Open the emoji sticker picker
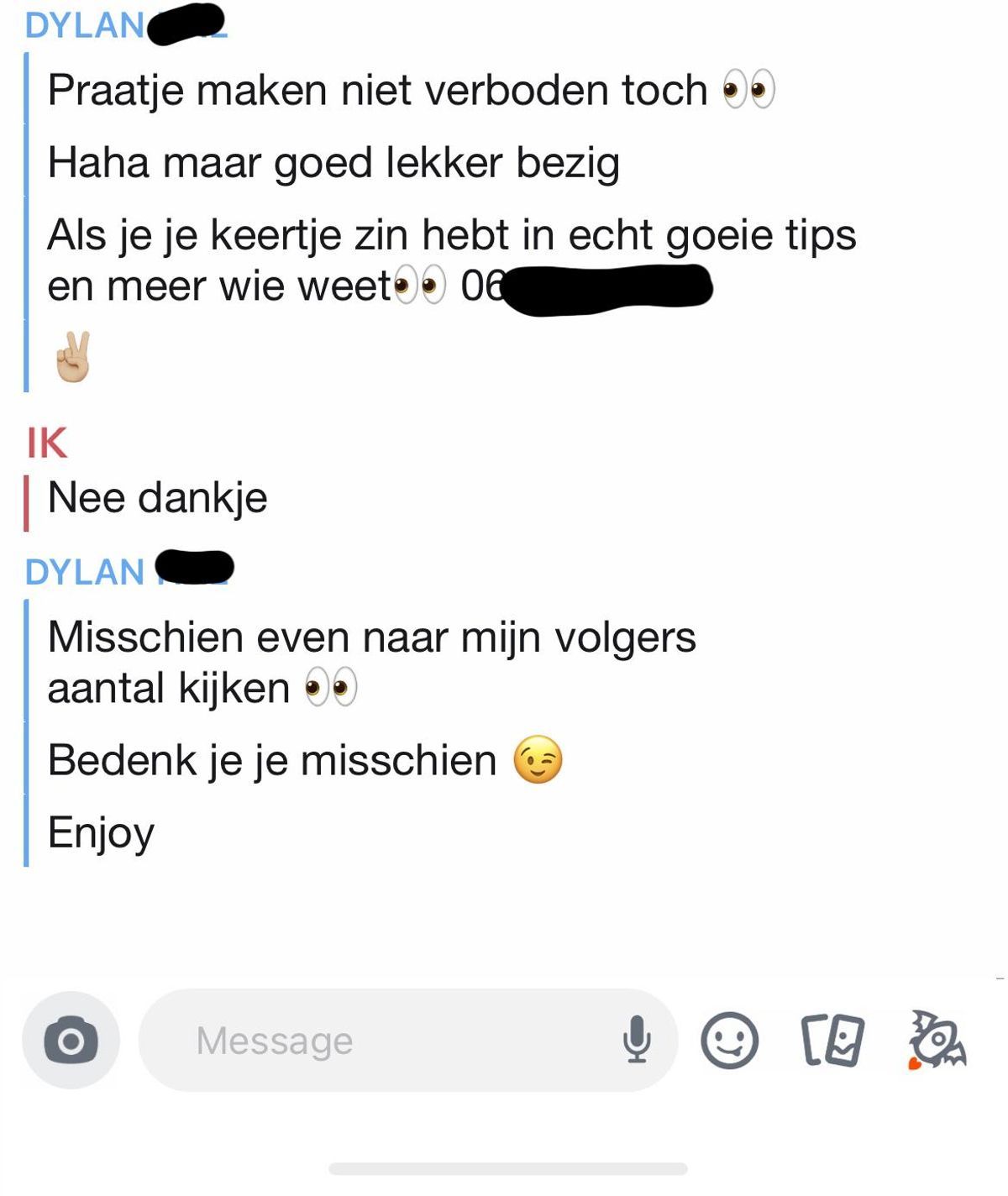The image size is (1008, 1196). [x=729, y=1041]
